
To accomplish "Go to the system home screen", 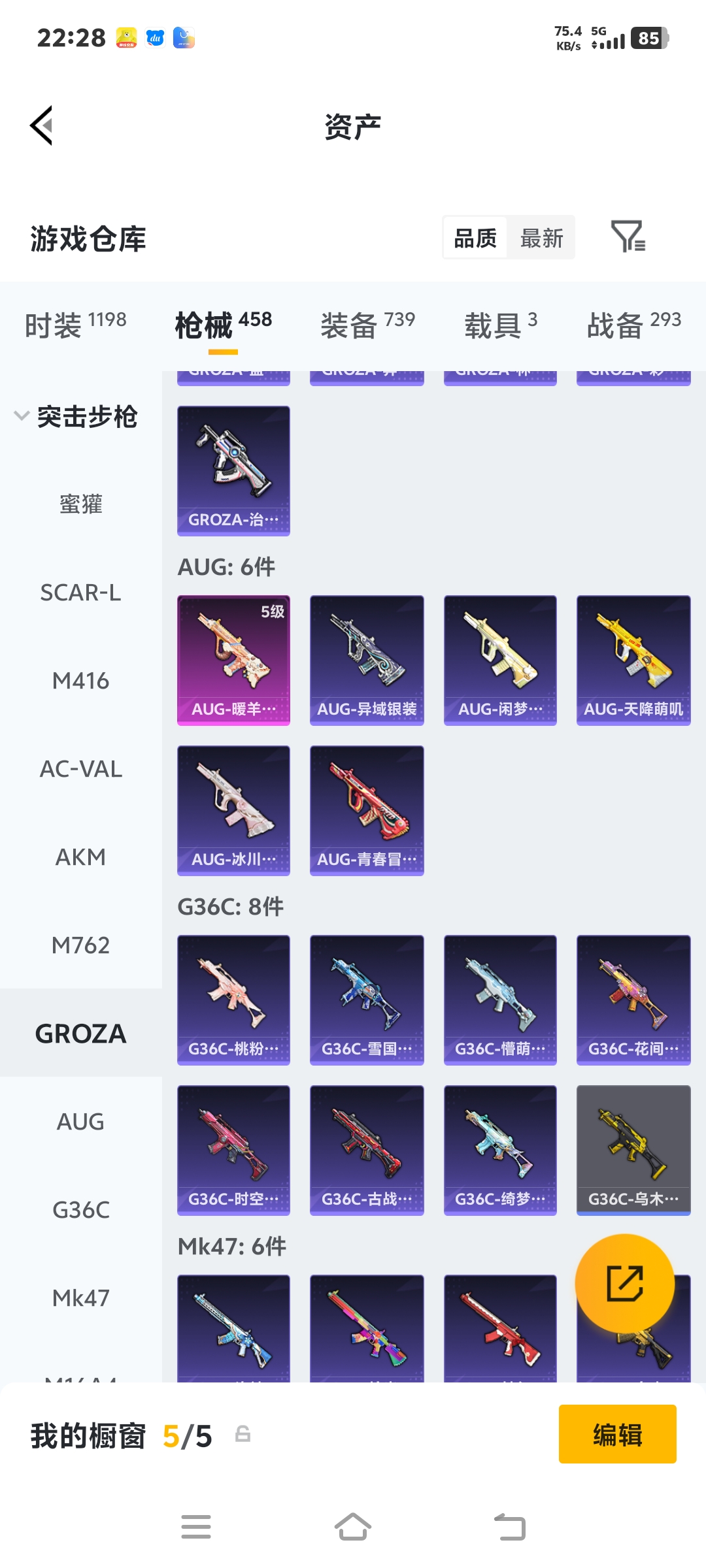I will [353, 1527].
